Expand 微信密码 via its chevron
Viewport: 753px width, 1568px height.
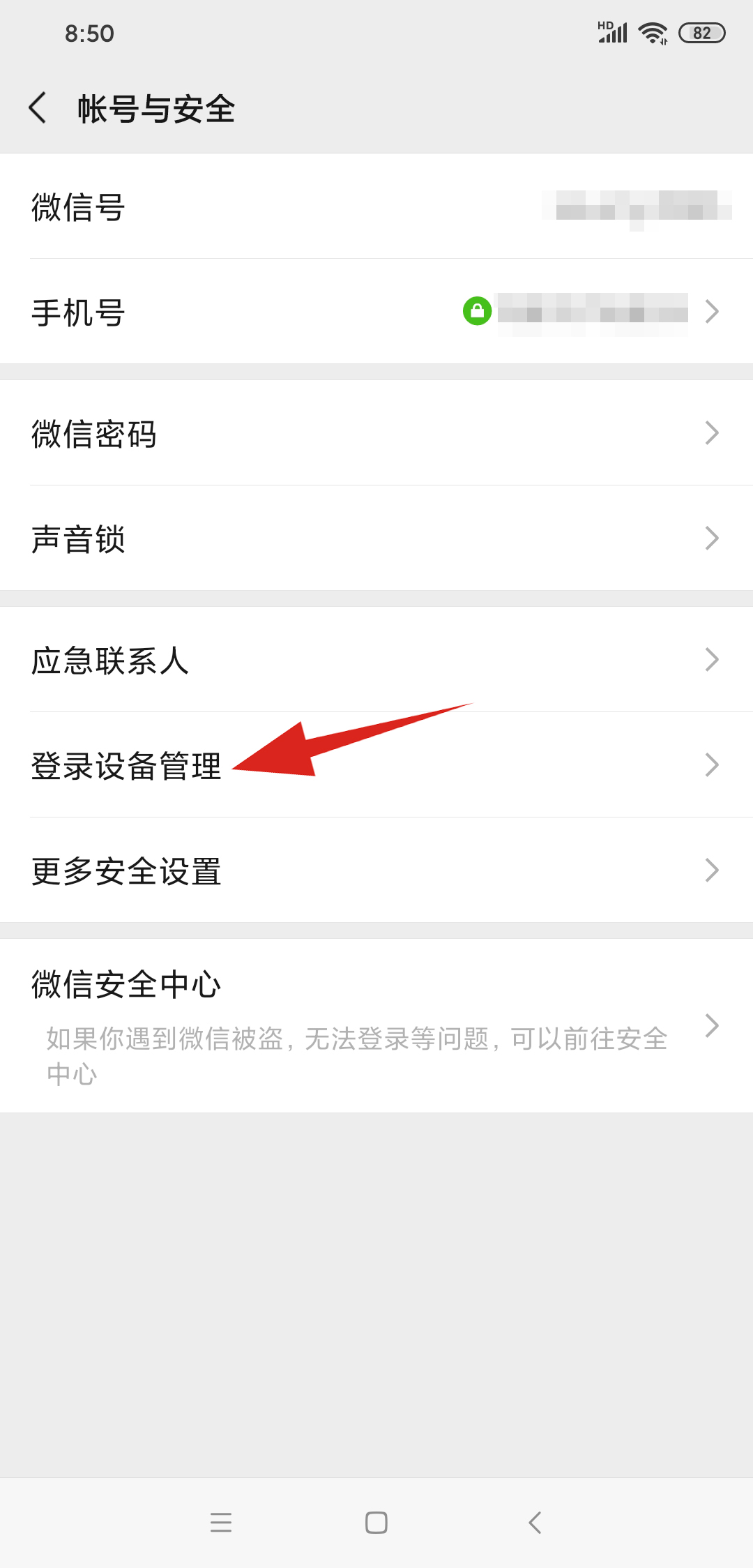(712, 433)
